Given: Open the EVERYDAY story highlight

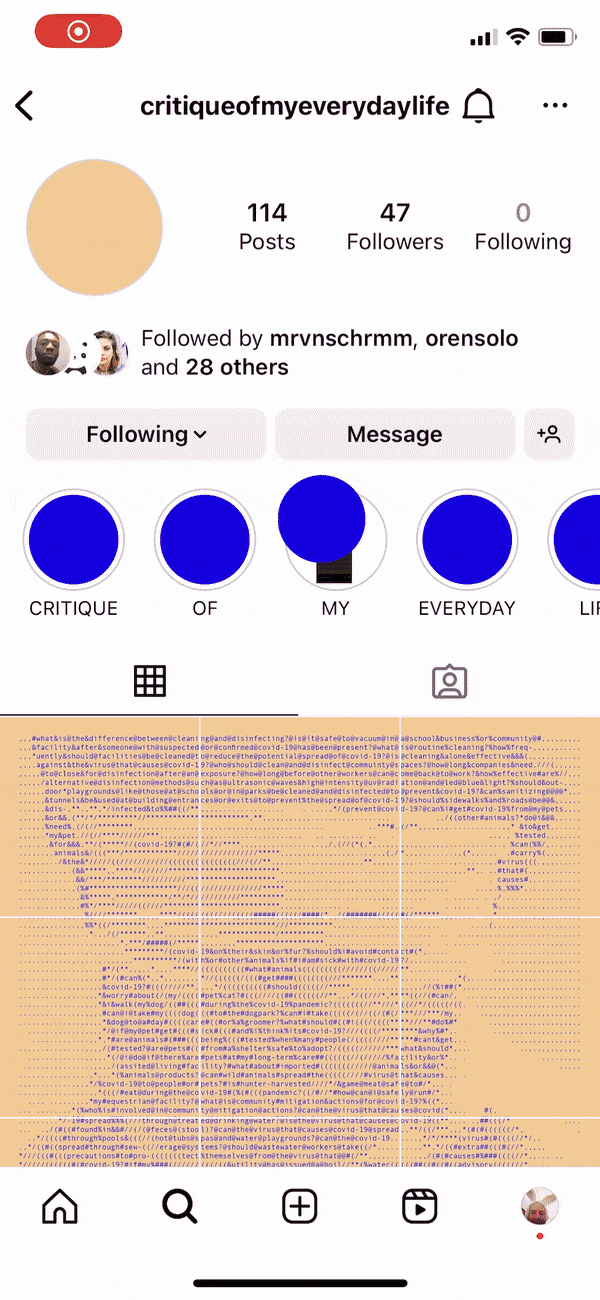Looking at the screenshot, I should (x=466, y=541).
